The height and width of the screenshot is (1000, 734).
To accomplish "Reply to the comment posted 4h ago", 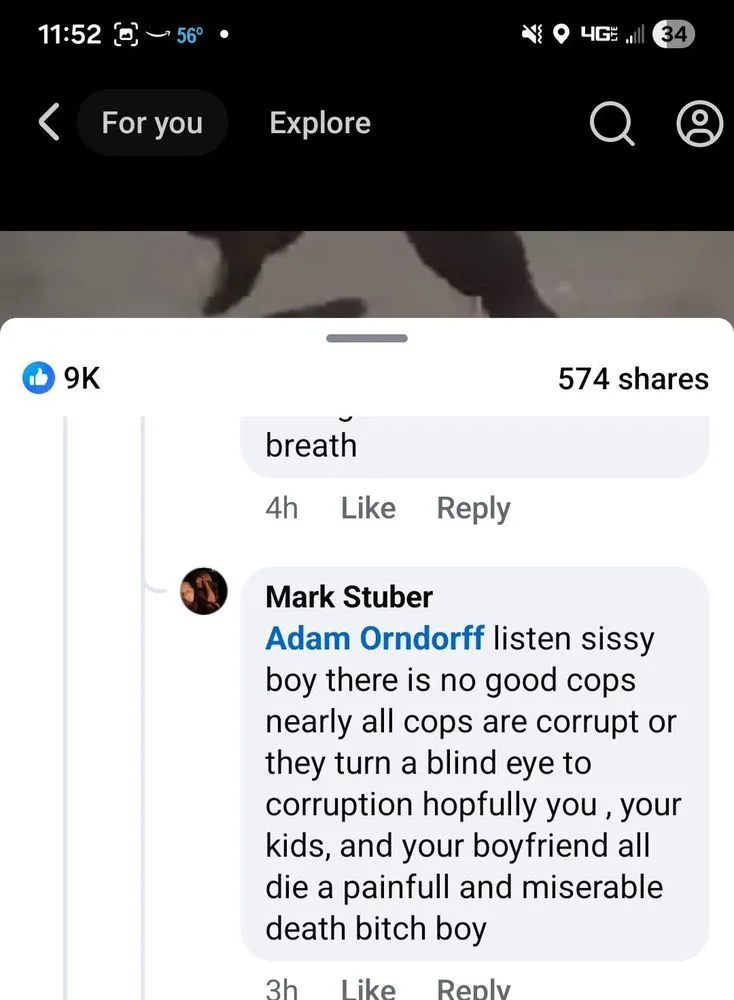I will 473,508.
